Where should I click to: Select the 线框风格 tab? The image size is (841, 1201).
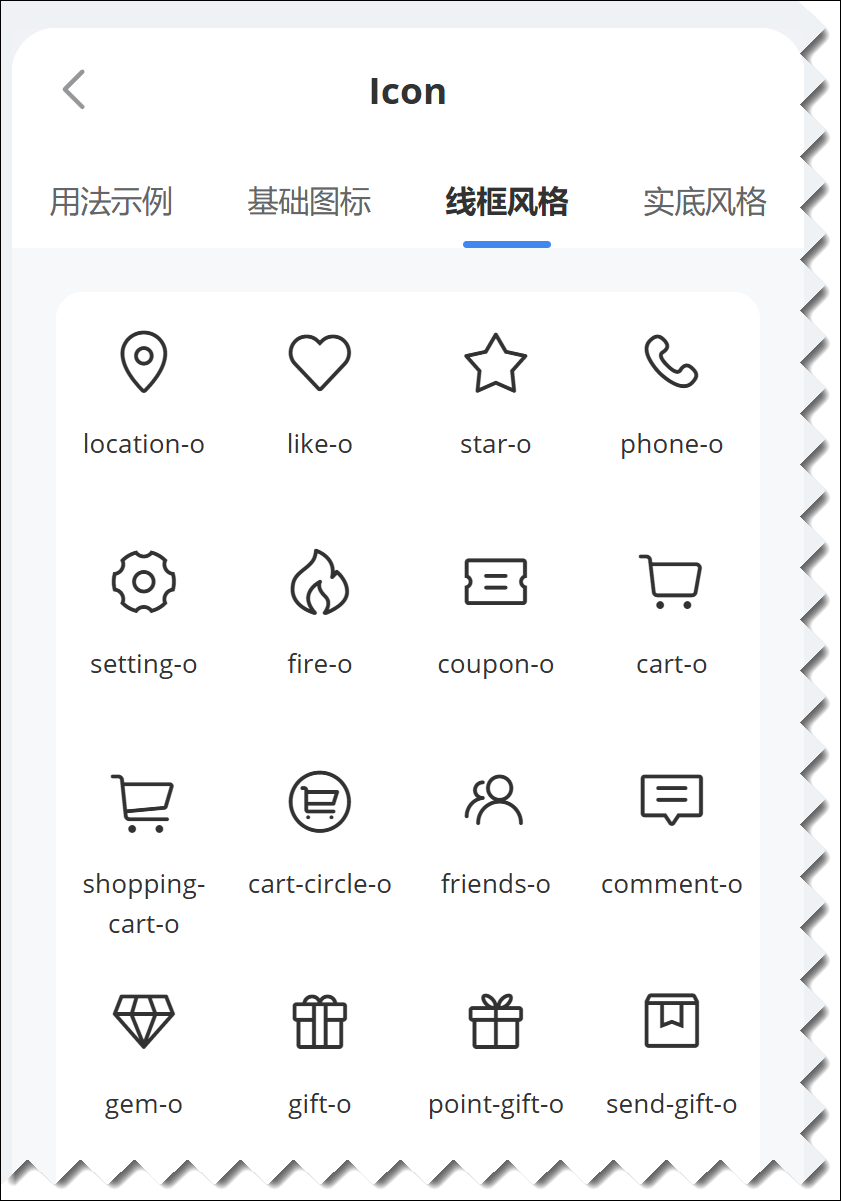click(x=506, y=202)
